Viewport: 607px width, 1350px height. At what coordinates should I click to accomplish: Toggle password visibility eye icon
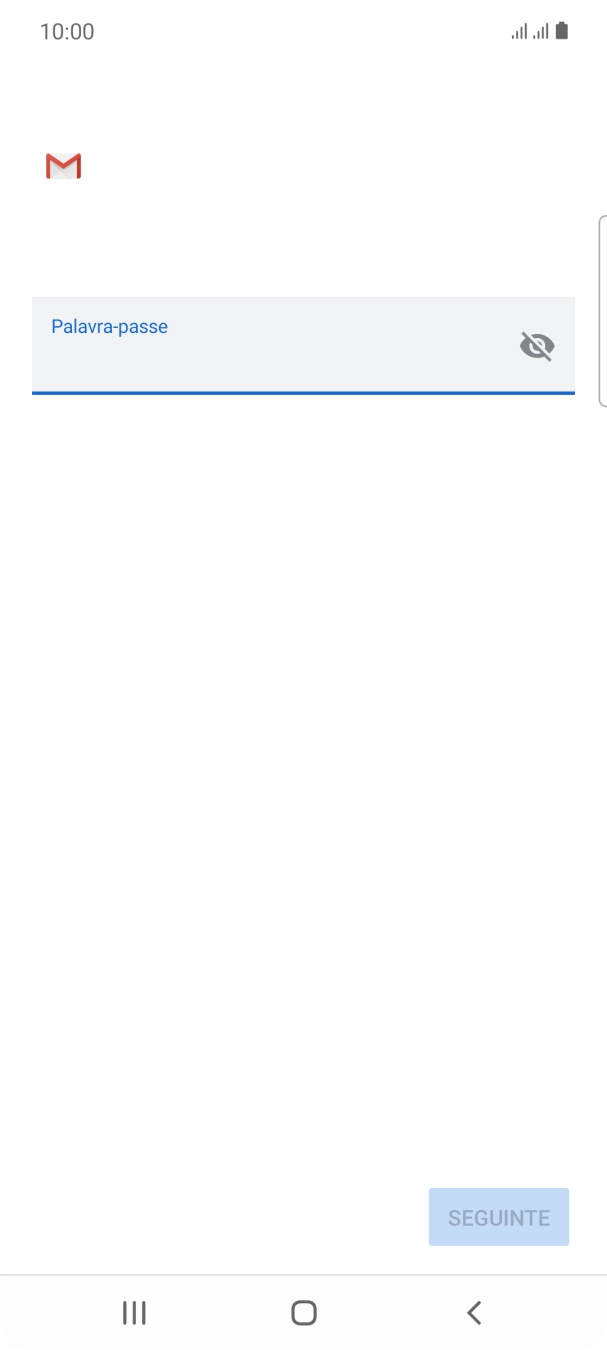pyautogui.click(x=537, y=346)
